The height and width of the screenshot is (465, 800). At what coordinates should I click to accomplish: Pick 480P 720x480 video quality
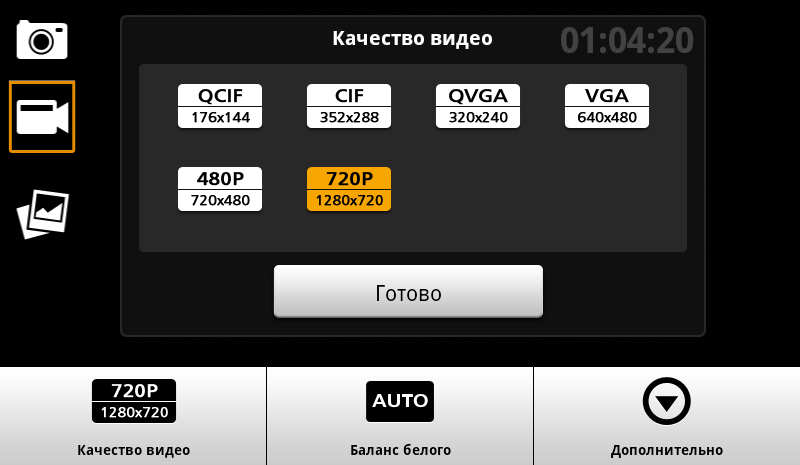(220, 189)
